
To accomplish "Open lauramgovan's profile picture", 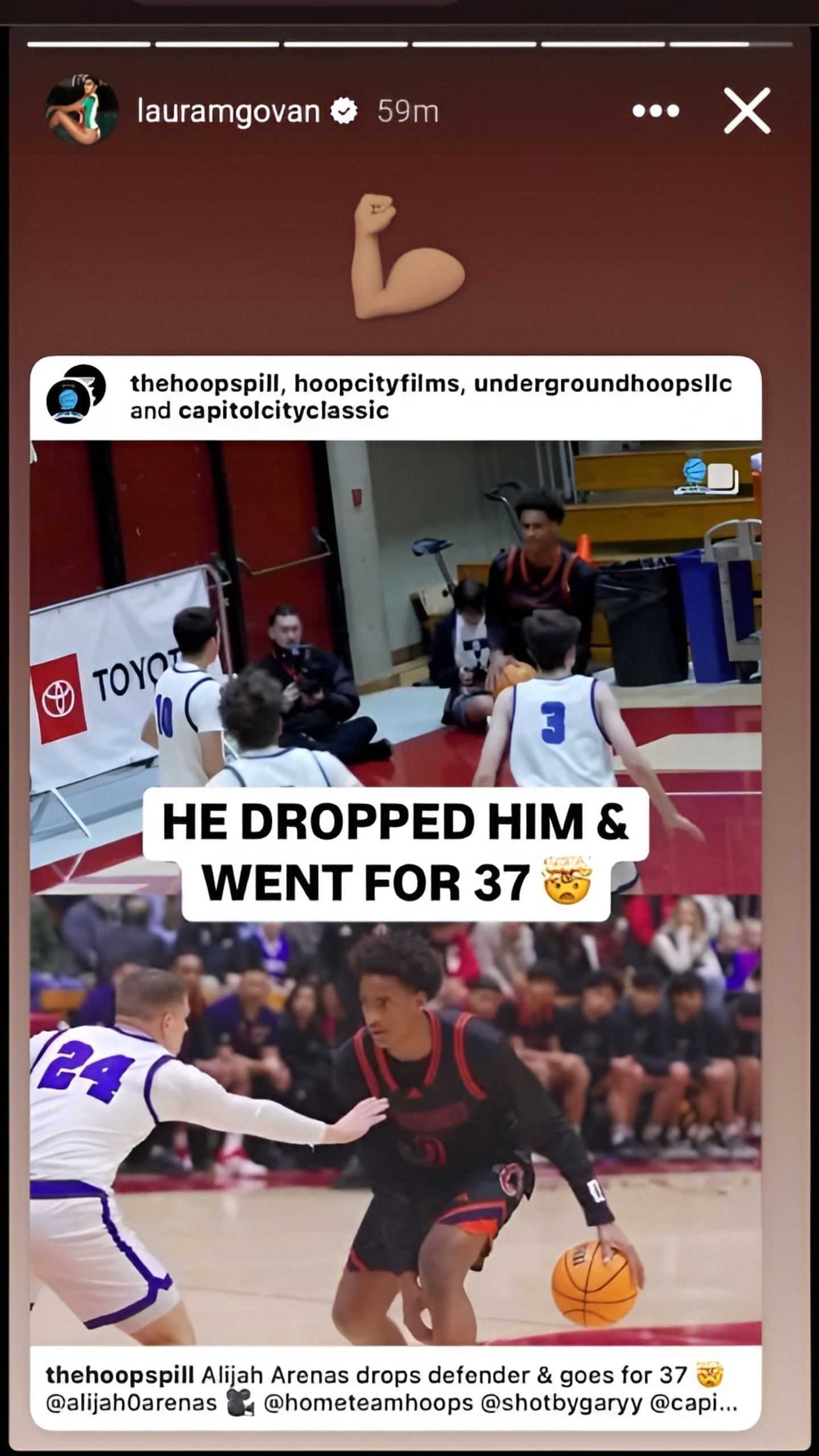I will coord(82,110).
